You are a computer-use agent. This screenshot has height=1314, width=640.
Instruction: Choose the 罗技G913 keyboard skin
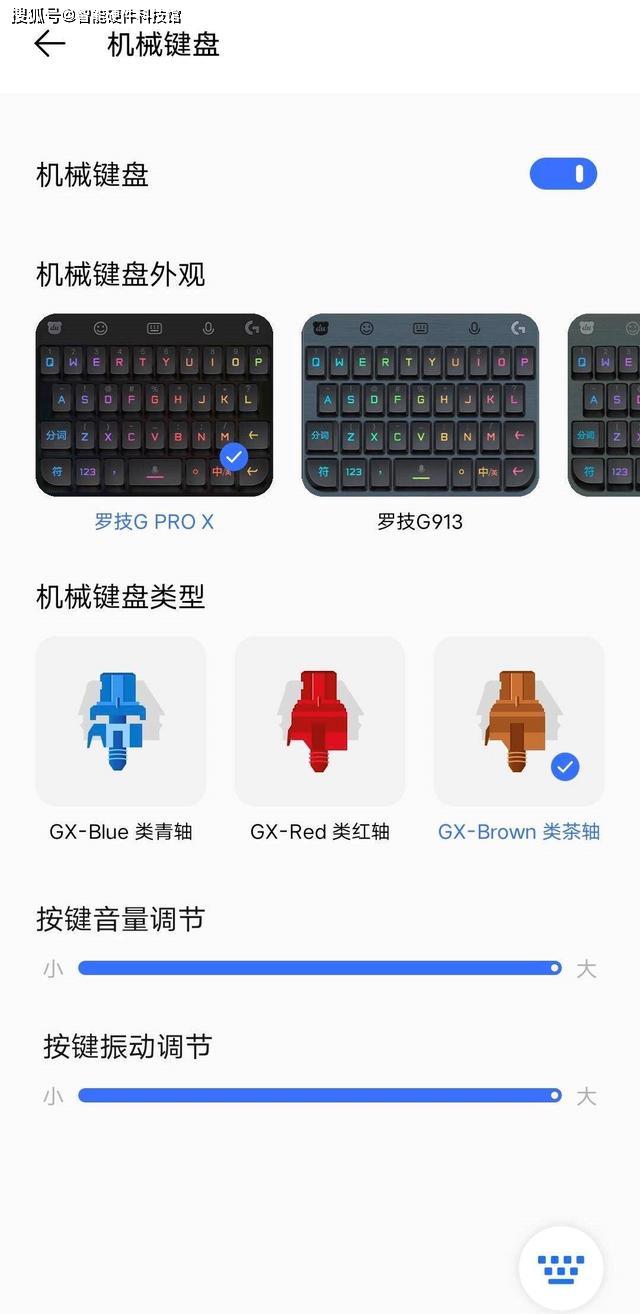(x=420, y=405)
